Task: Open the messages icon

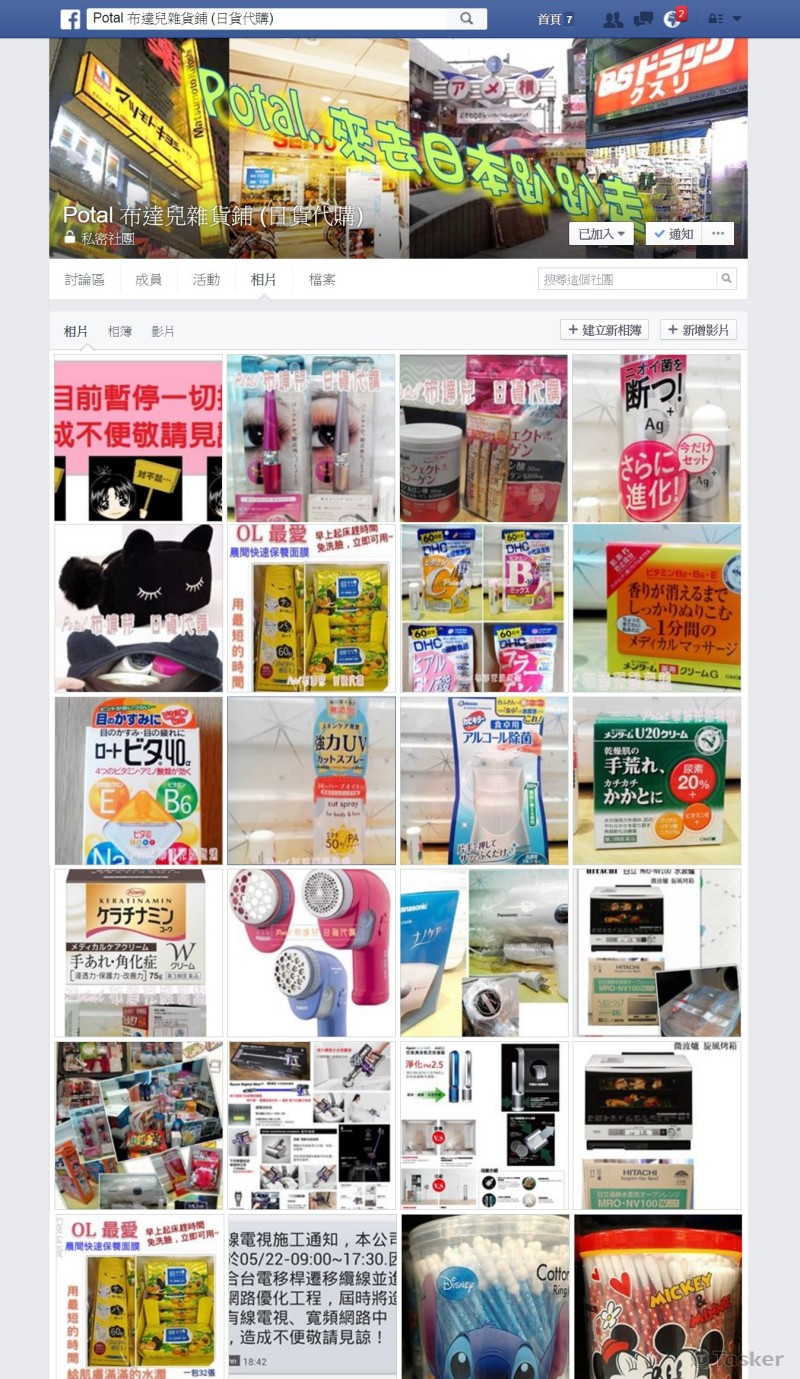Action: (x=643, y=19)
